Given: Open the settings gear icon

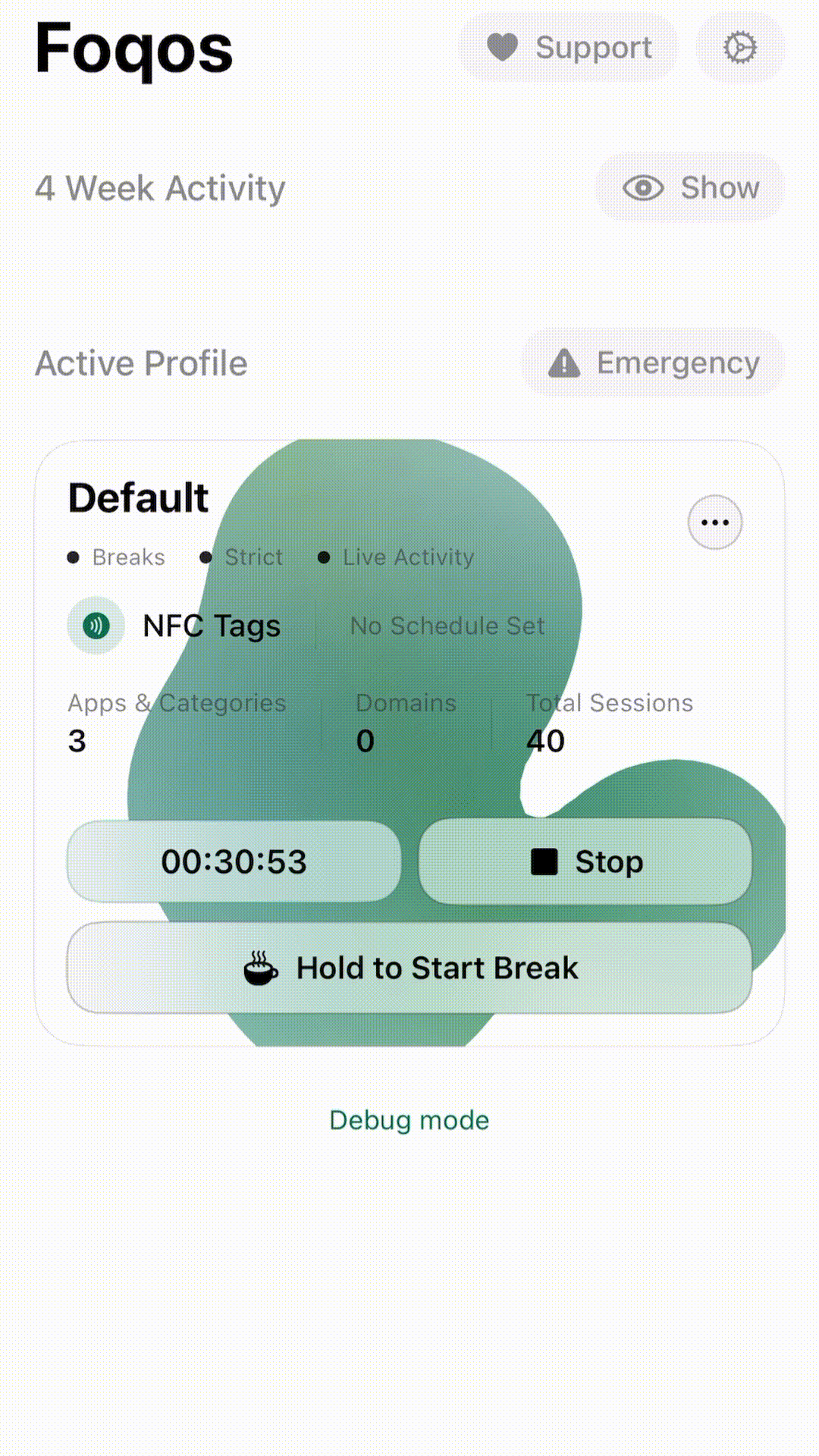Looking at the screenshot, I should 739,48.
